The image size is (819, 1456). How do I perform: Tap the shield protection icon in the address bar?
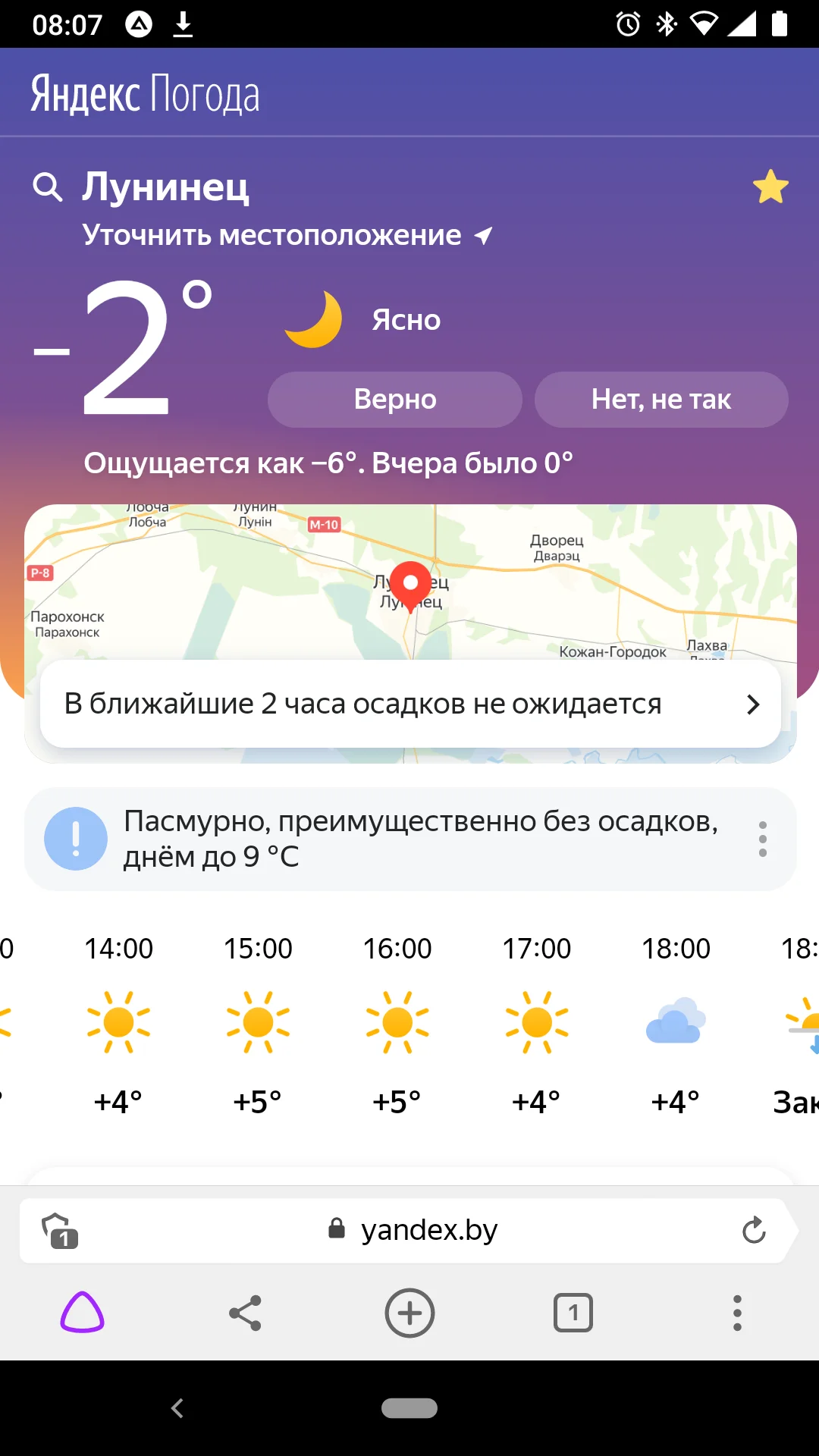[x=59, y=1230]
